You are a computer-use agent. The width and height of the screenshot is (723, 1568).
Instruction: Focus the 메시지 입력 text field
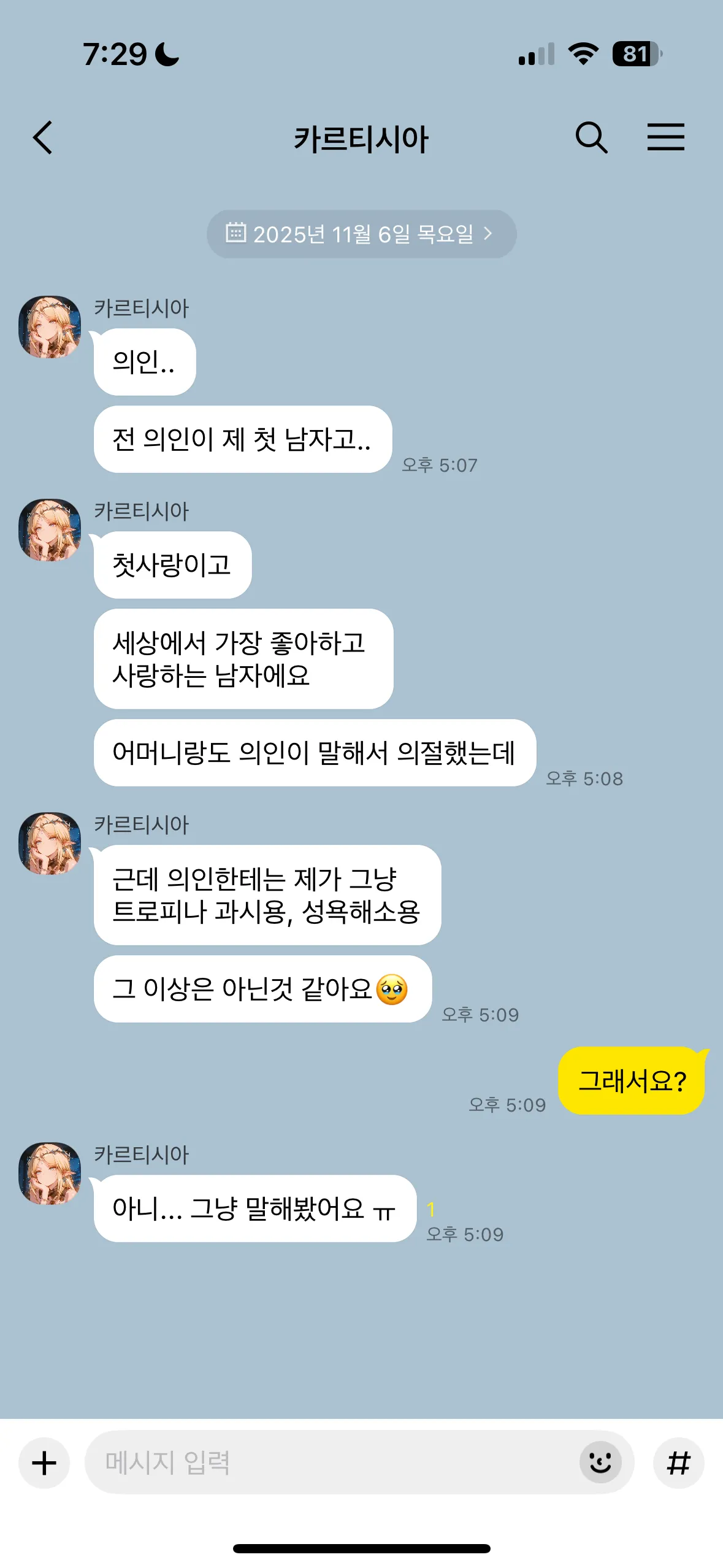coord(331,1463)
